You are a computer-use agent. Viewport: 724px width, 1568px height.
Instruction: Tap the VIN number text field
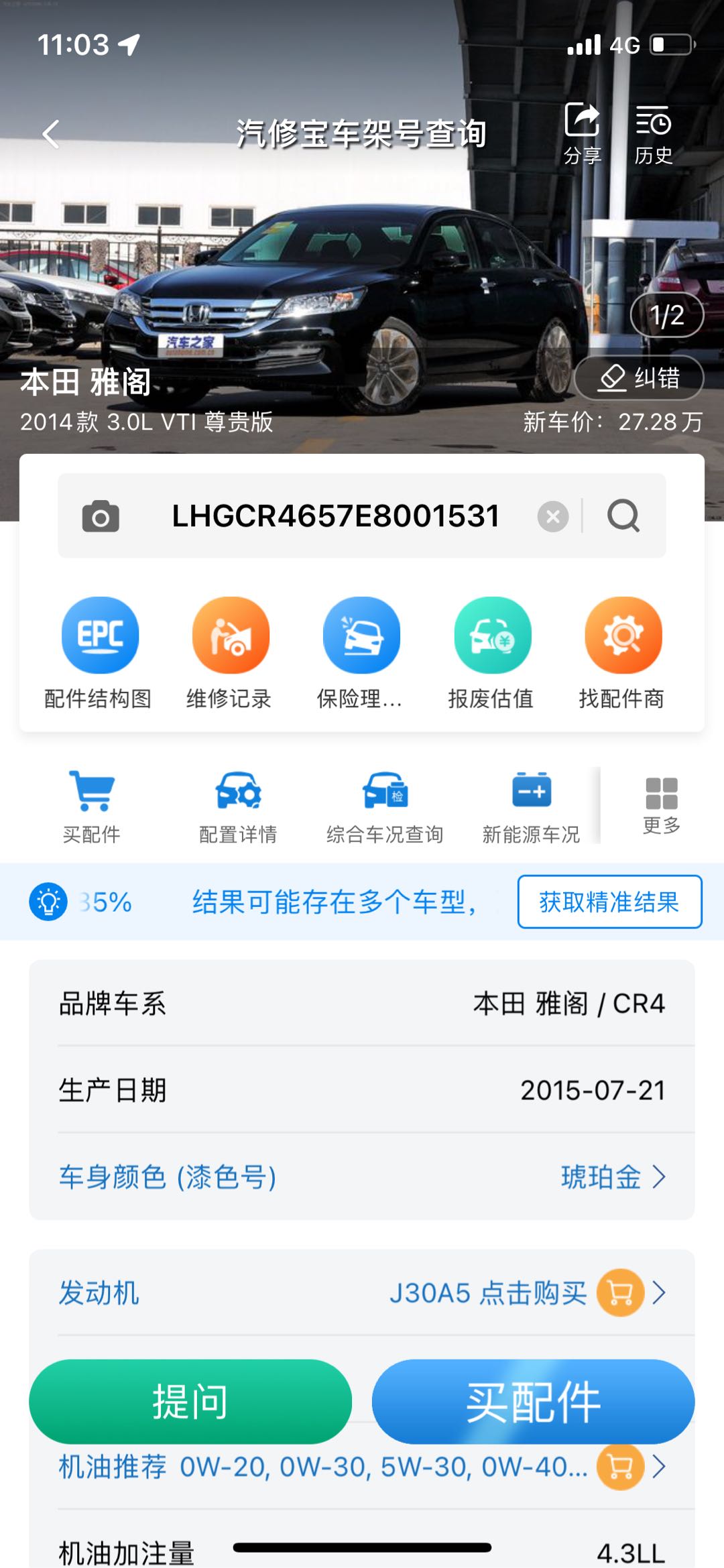click(x=335, y=516)
